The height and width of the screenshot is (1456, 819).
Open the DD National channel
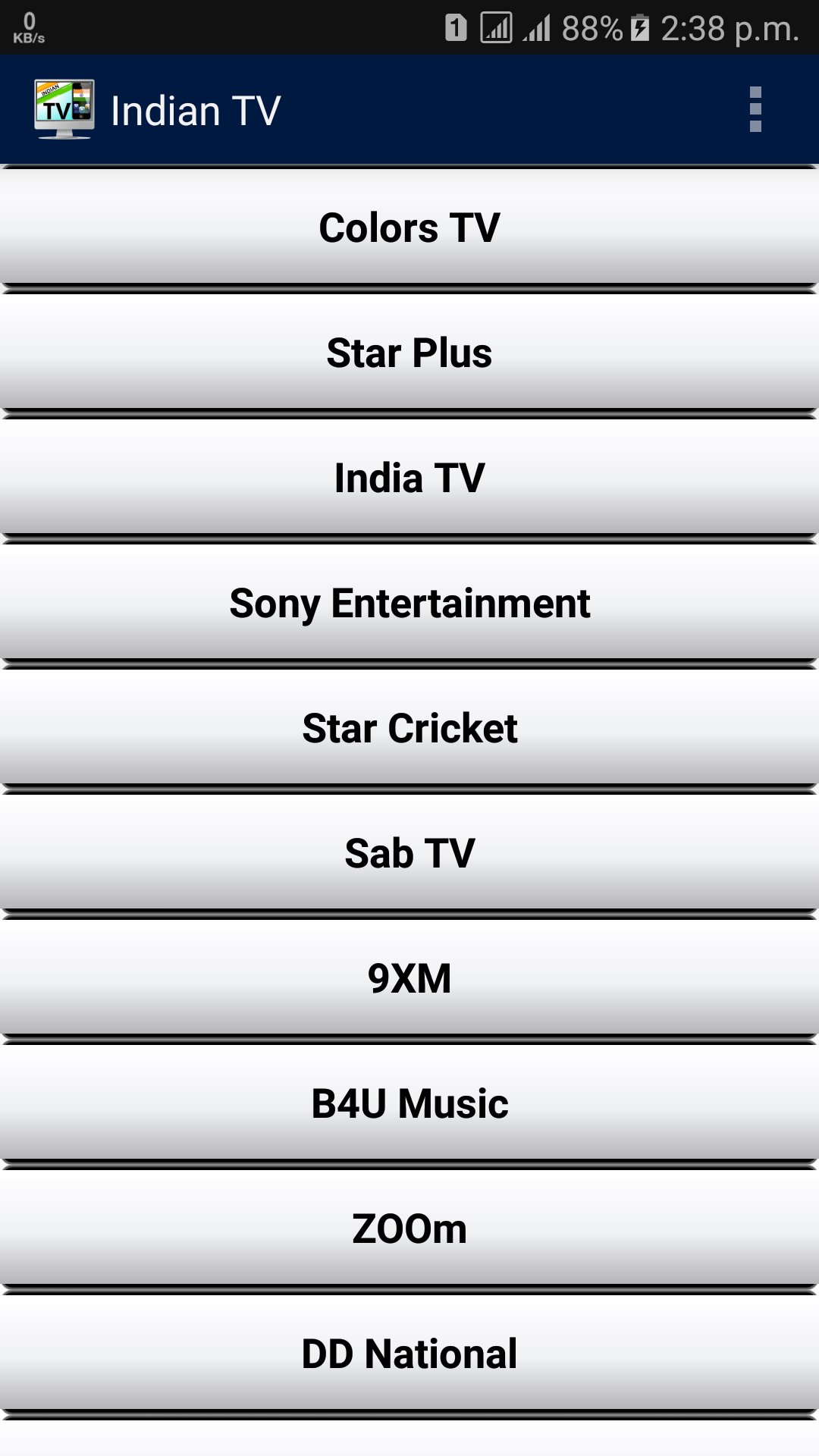point(409,1352)
